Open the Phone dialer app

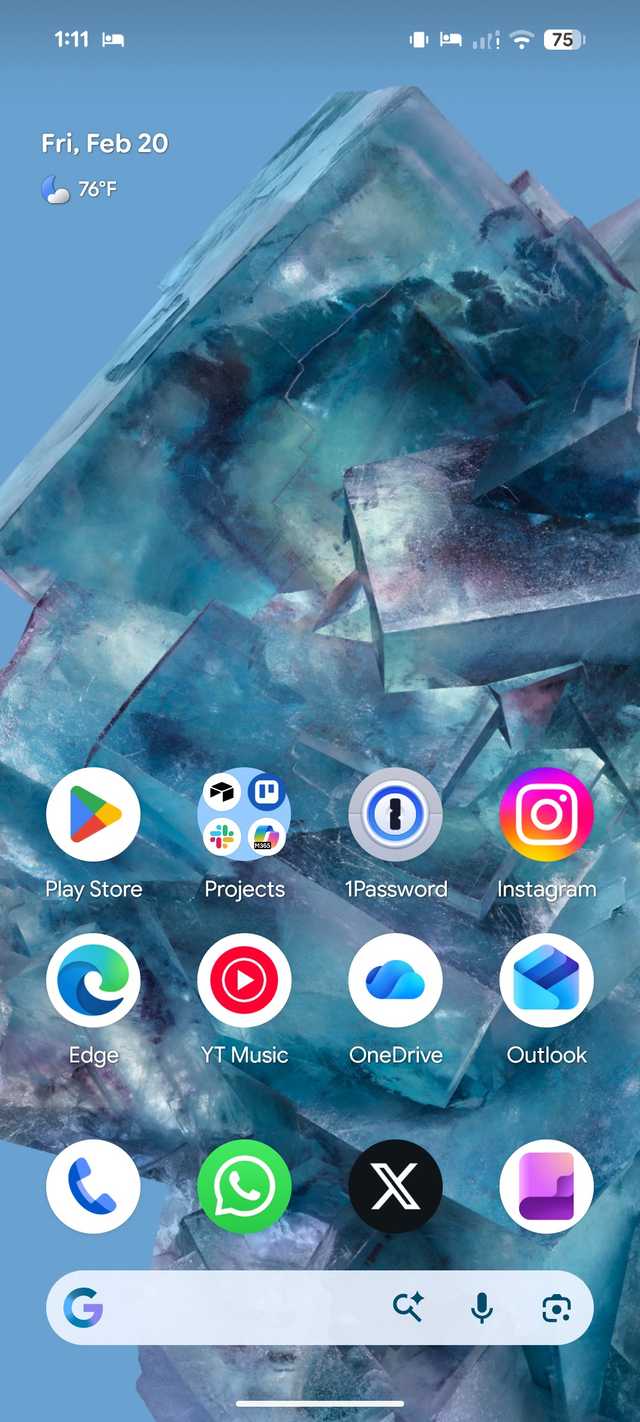tap(93, 1187)
